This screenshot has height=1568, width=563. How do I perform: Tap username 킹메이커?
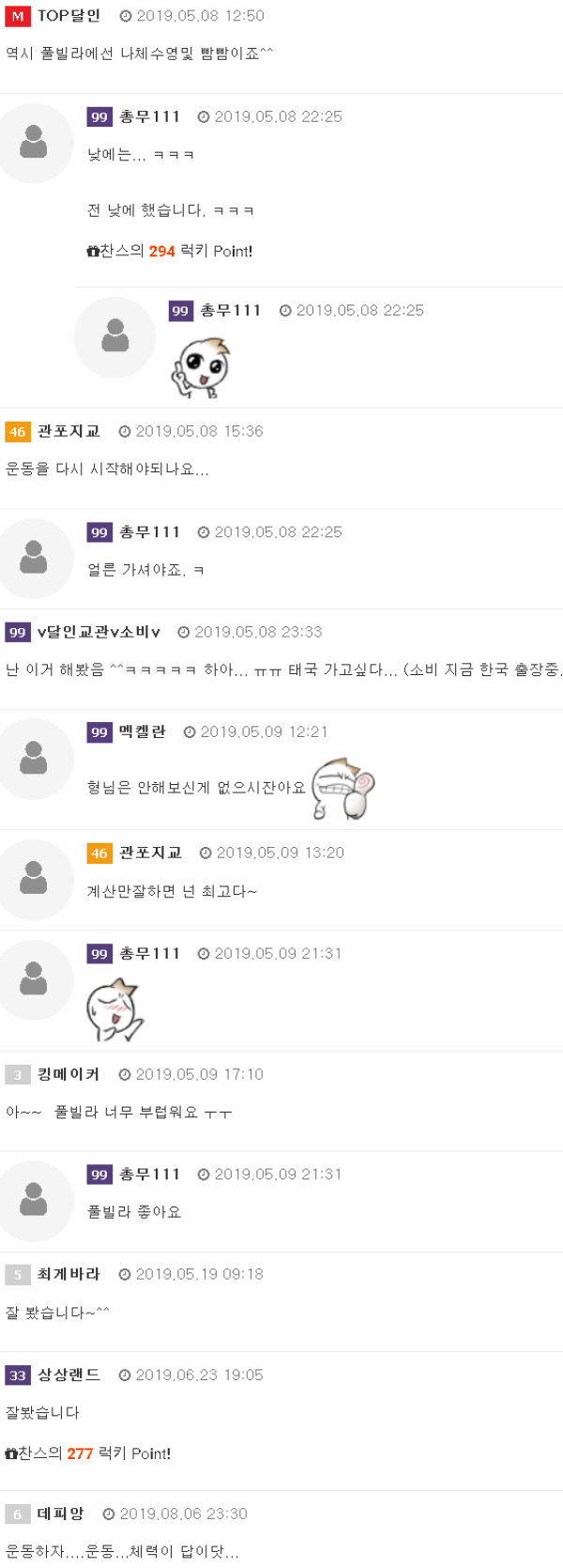coord(68,1074)
